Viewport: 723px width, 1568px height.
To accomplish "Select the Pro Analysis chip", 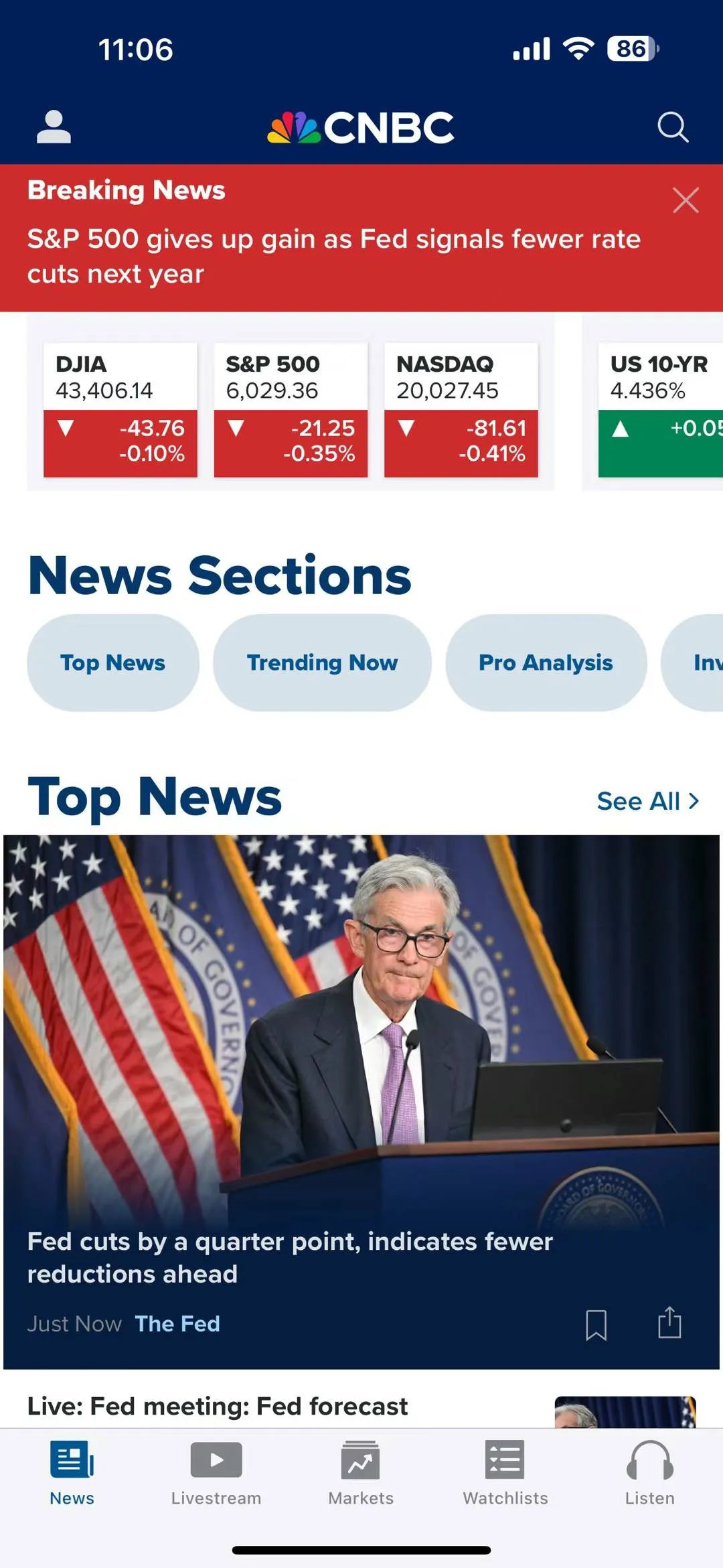I will pos(546,662).
